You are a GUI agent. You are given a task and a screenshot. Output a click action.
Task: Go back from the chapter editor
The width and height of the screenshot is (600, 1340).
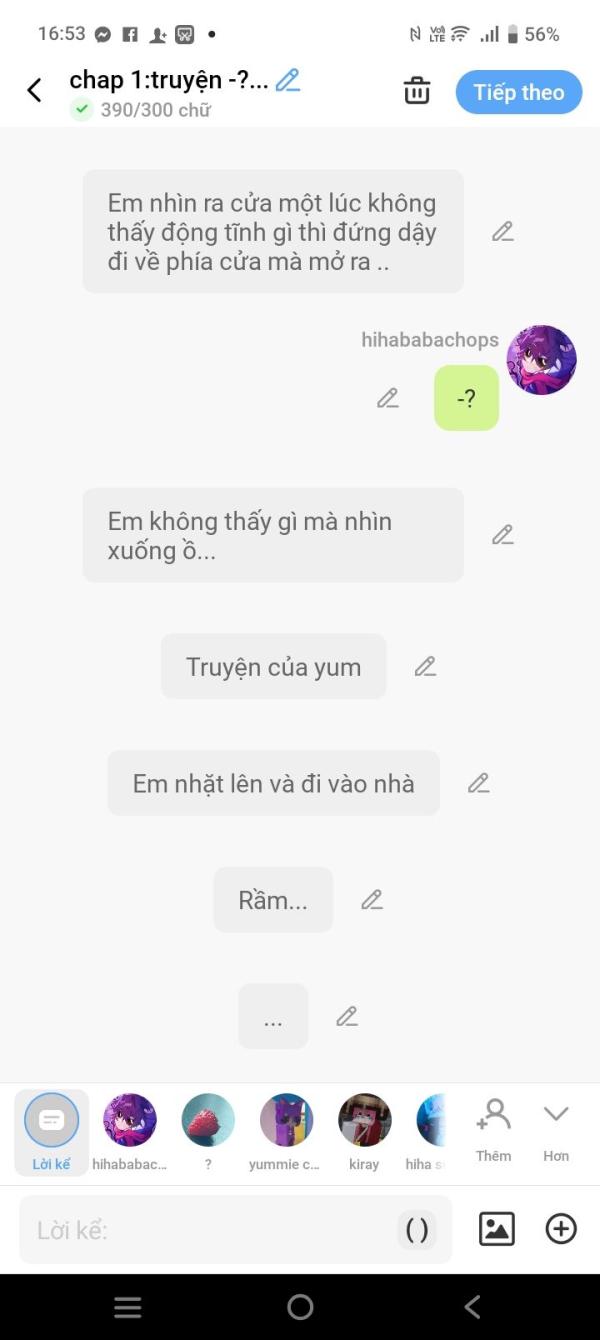pyautogui.click(x=34, y=91)
